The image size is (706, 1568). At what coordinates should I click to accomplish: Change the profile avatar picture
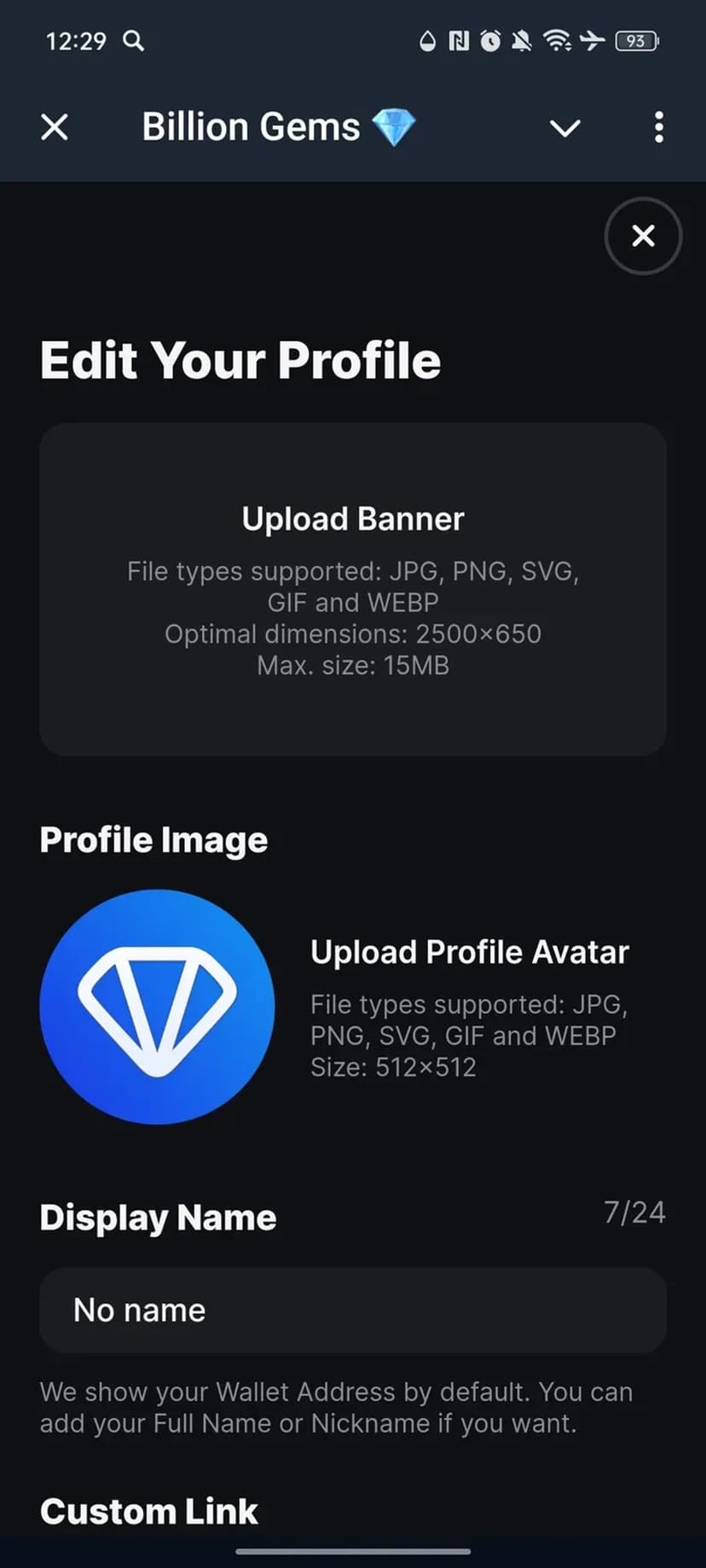[157, 1006]
